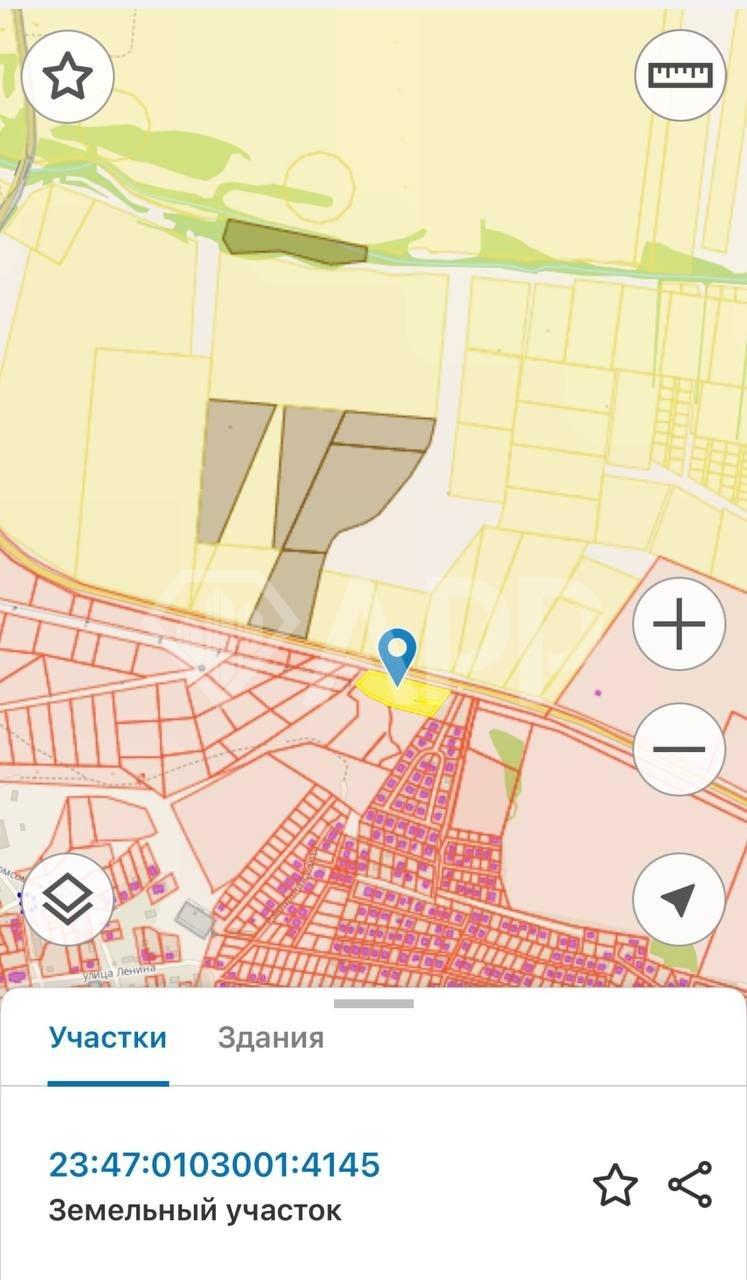Open the map layers selector
This screenshot has width=747, height=1280.
coord(67,899)
